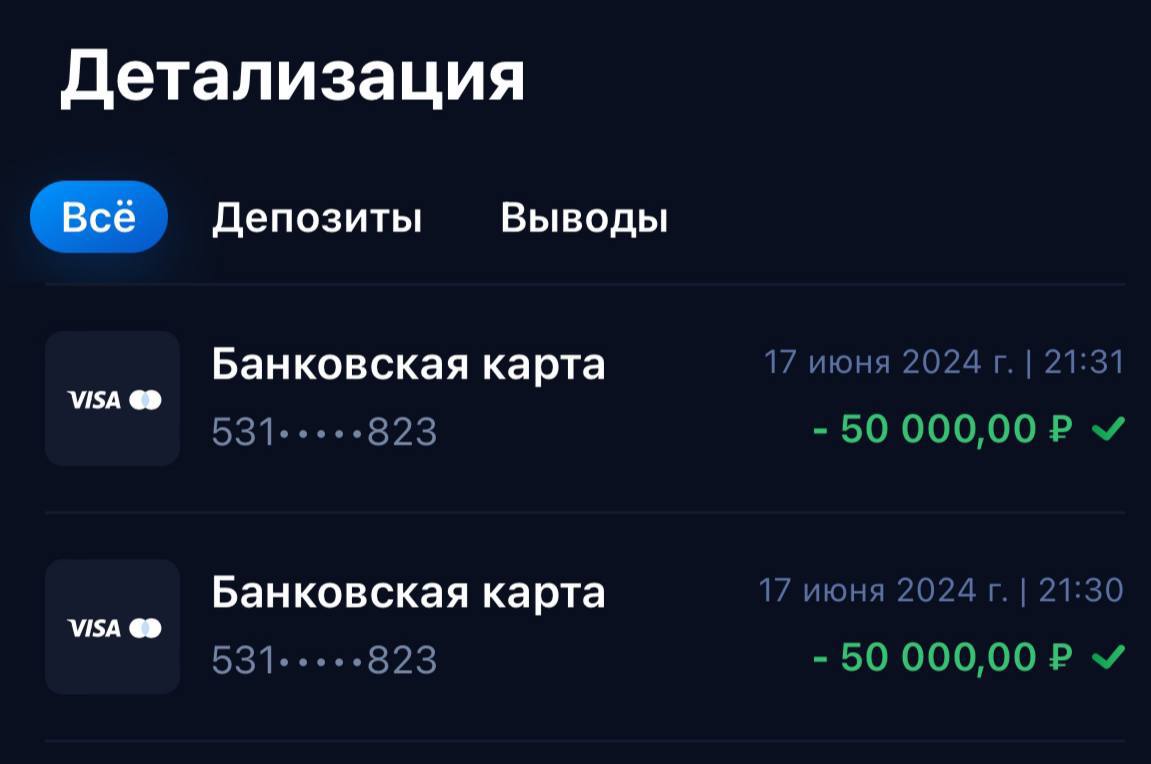Select the Всё filter tab
The height and width of the screenshot is (764, 1151).
pyautogui.click(x=98, y=217)
